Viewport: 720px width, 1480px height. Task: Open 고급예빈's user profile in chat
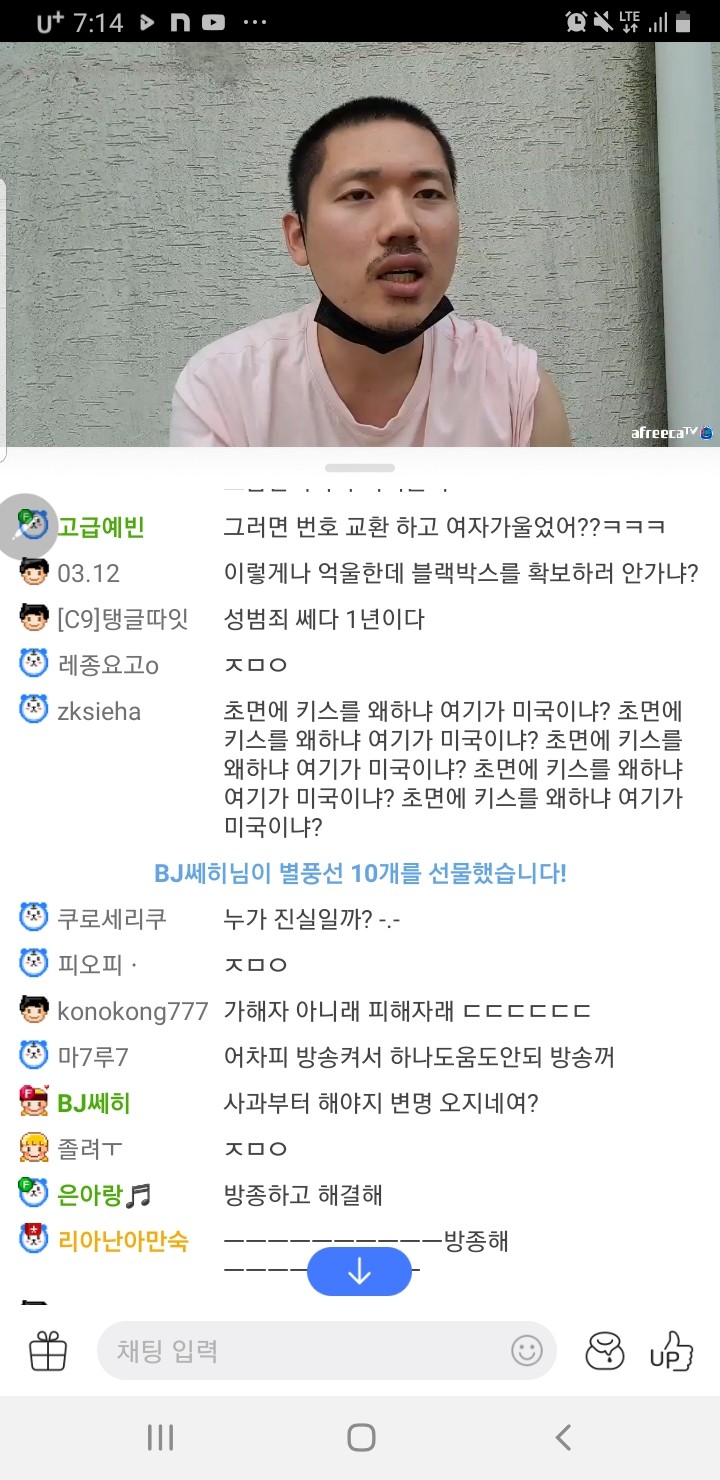100,526
